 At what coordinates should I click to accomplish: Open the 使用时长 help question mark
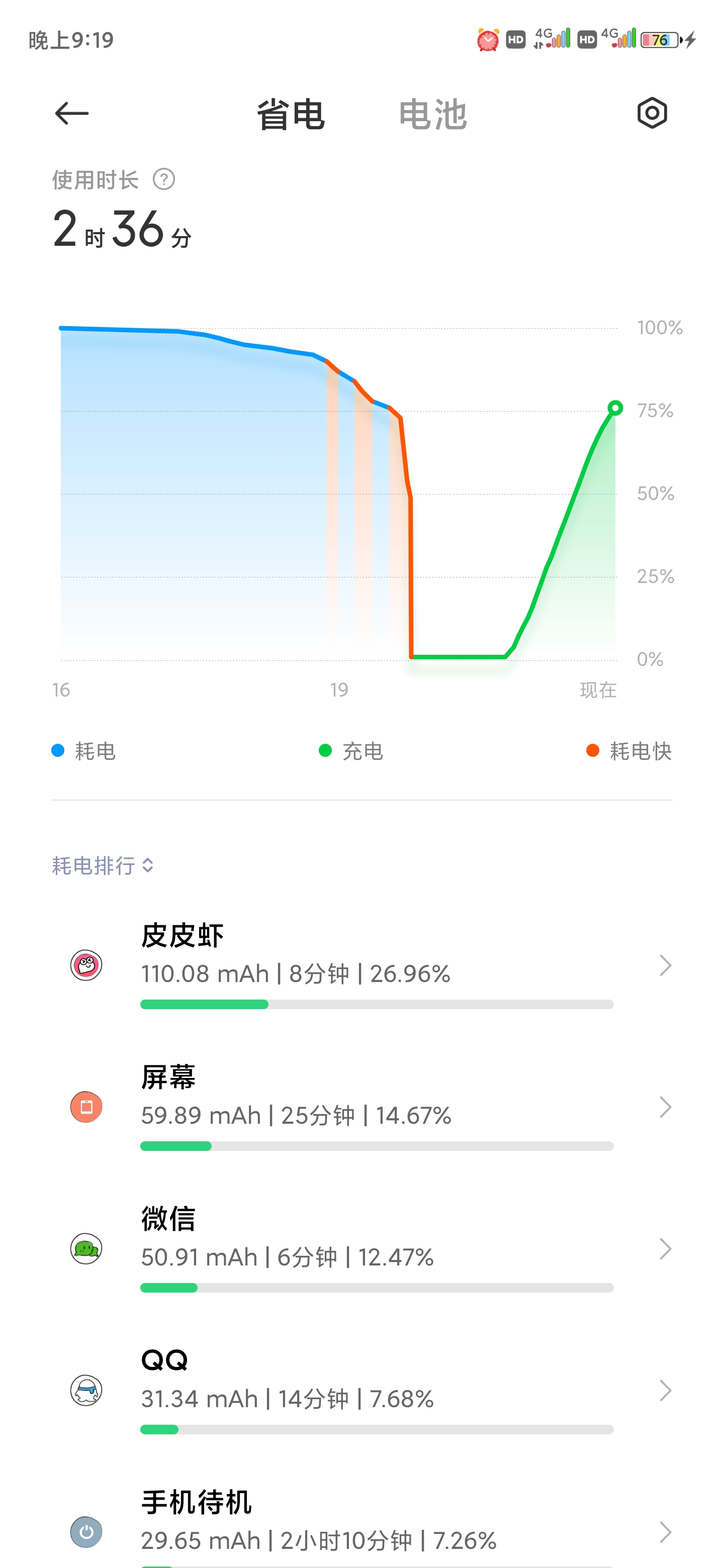[164, 179]
